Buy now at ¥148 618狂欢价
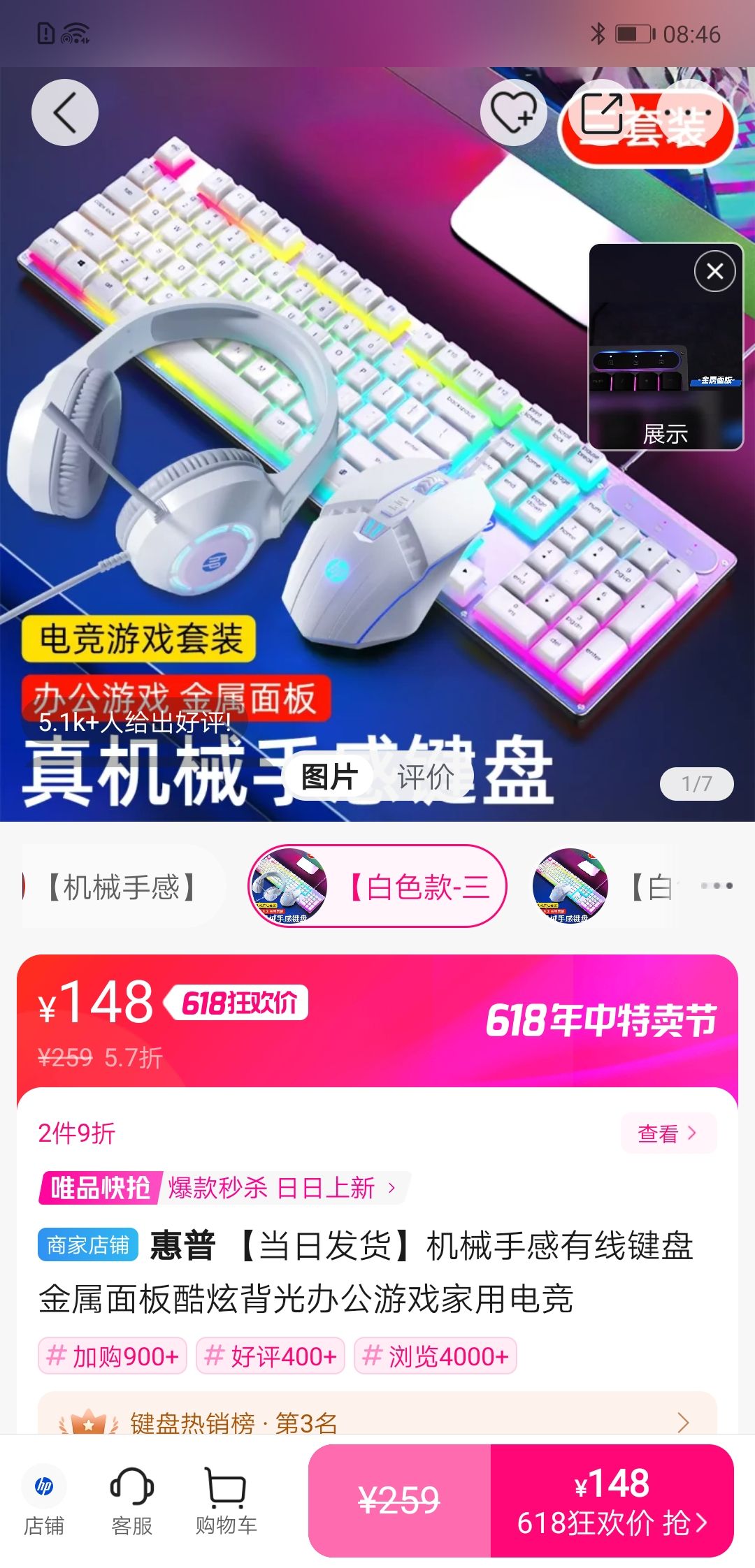Viewport: 755px width, 1568px height. point(612,1501)
